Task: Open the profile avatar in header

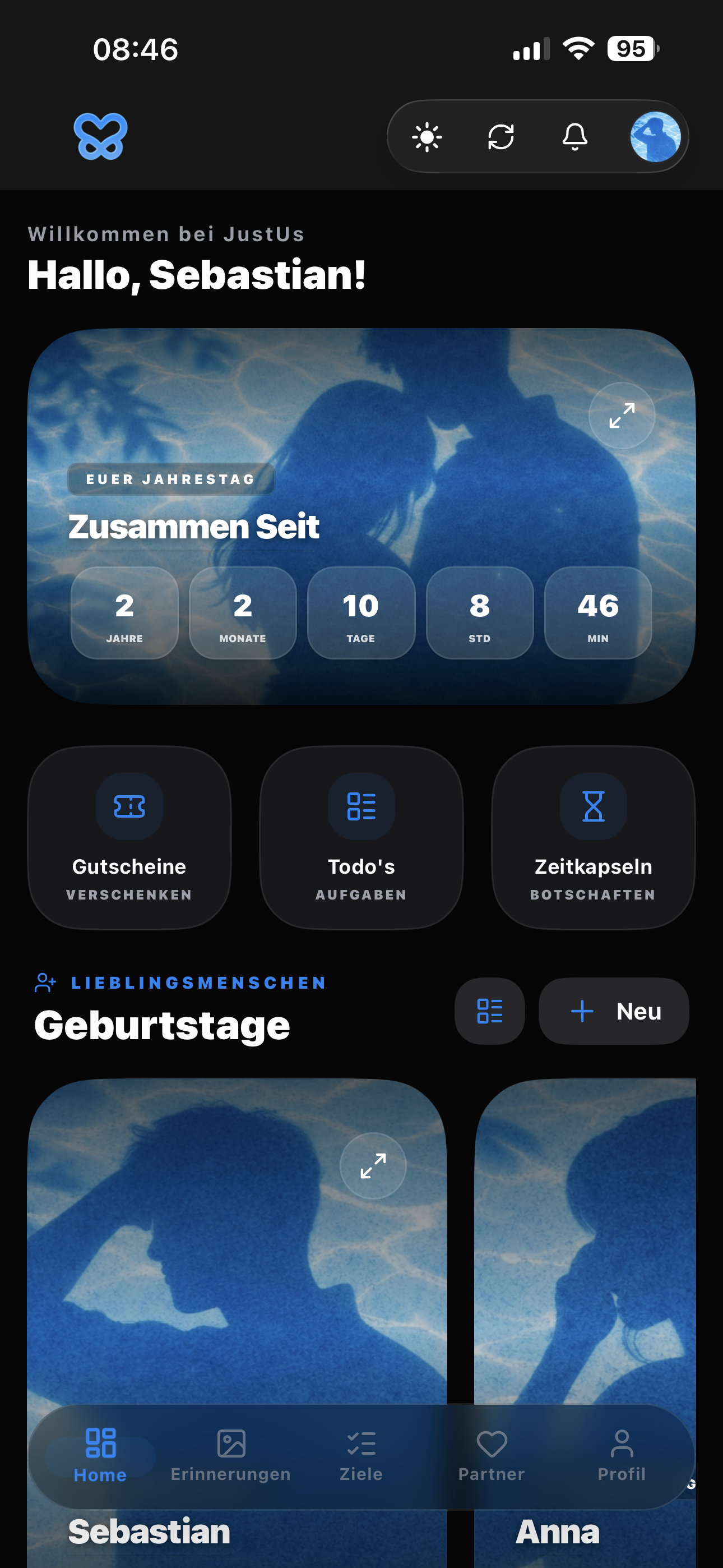Action: coord(655,137)
